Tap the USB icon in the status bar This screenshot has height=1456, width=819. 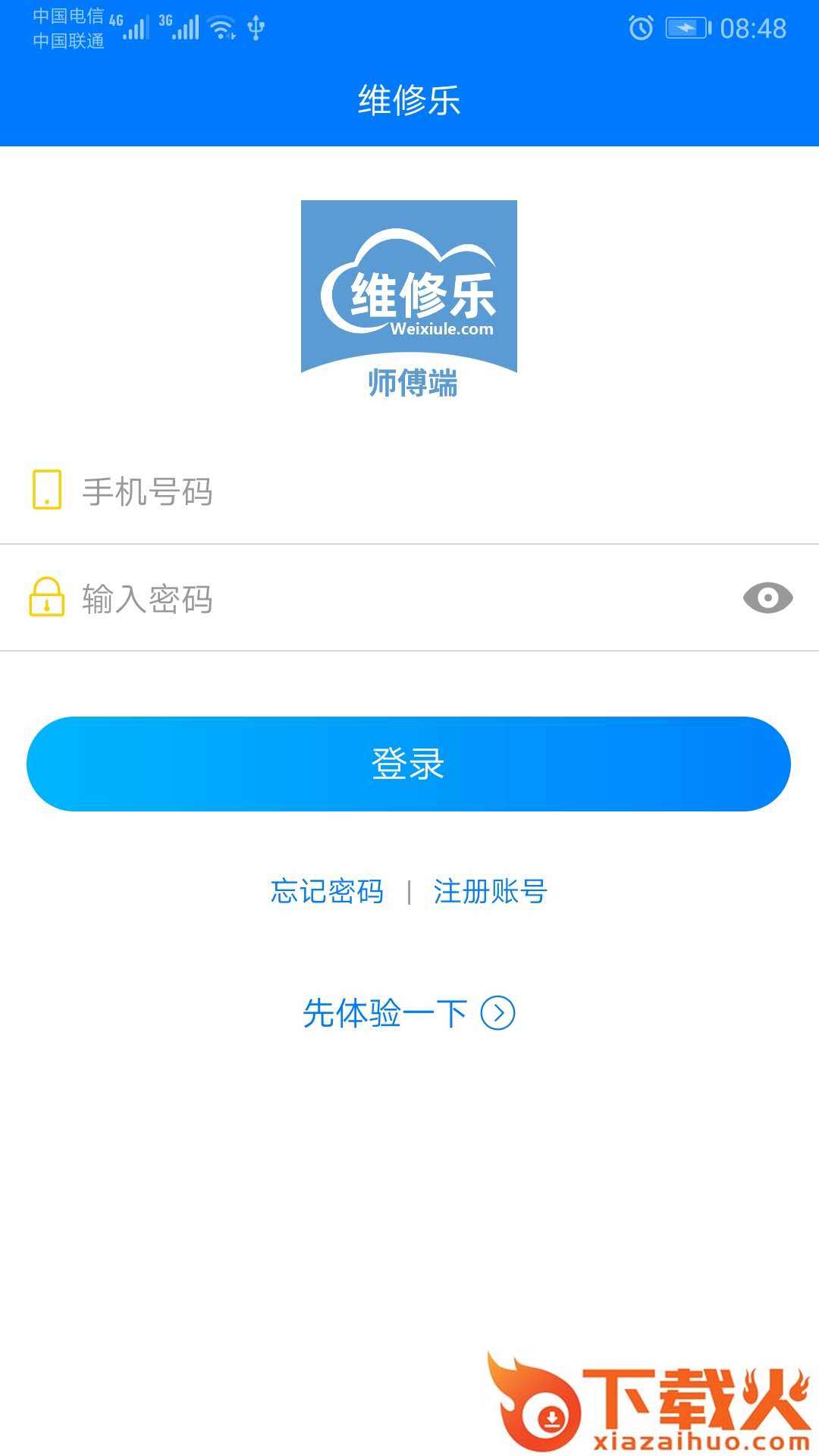point(256,29)
